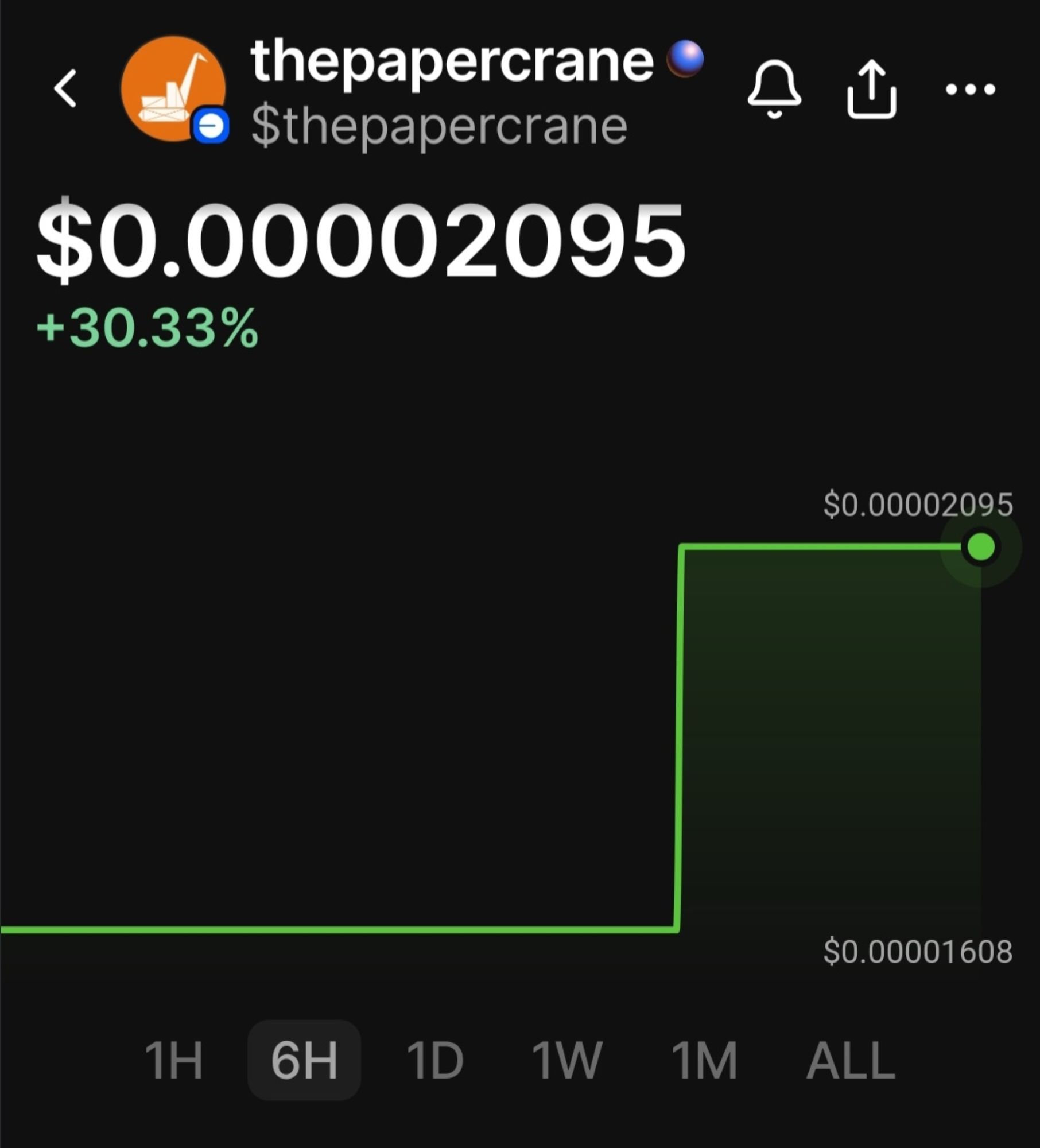Display ALL time price chart
The height and width of the screenshot is (1148, 1040).
[851, 1060]
